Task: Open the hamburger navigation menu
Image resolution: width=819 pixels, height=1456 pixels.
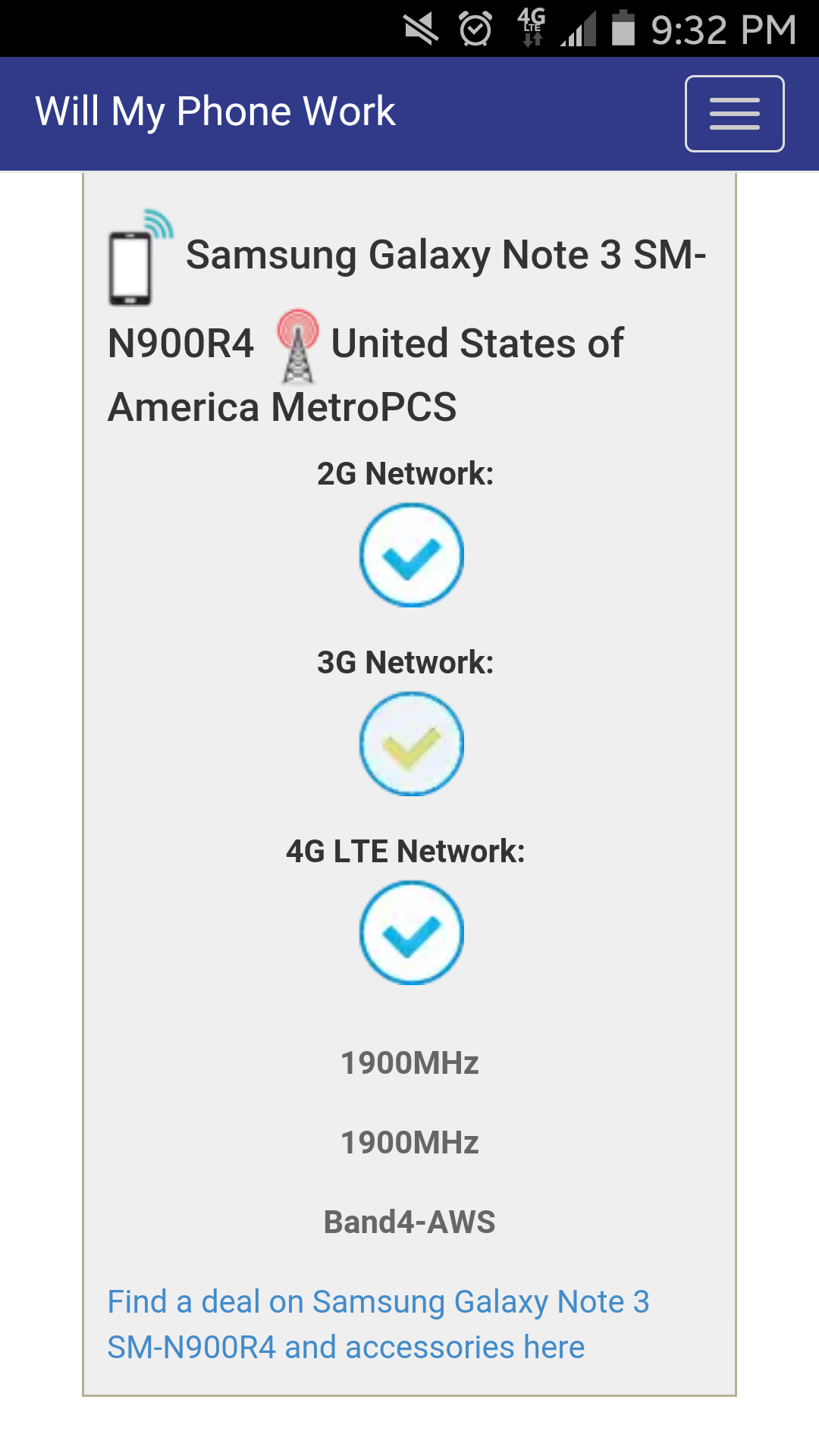Action: (x=734, y=114)
